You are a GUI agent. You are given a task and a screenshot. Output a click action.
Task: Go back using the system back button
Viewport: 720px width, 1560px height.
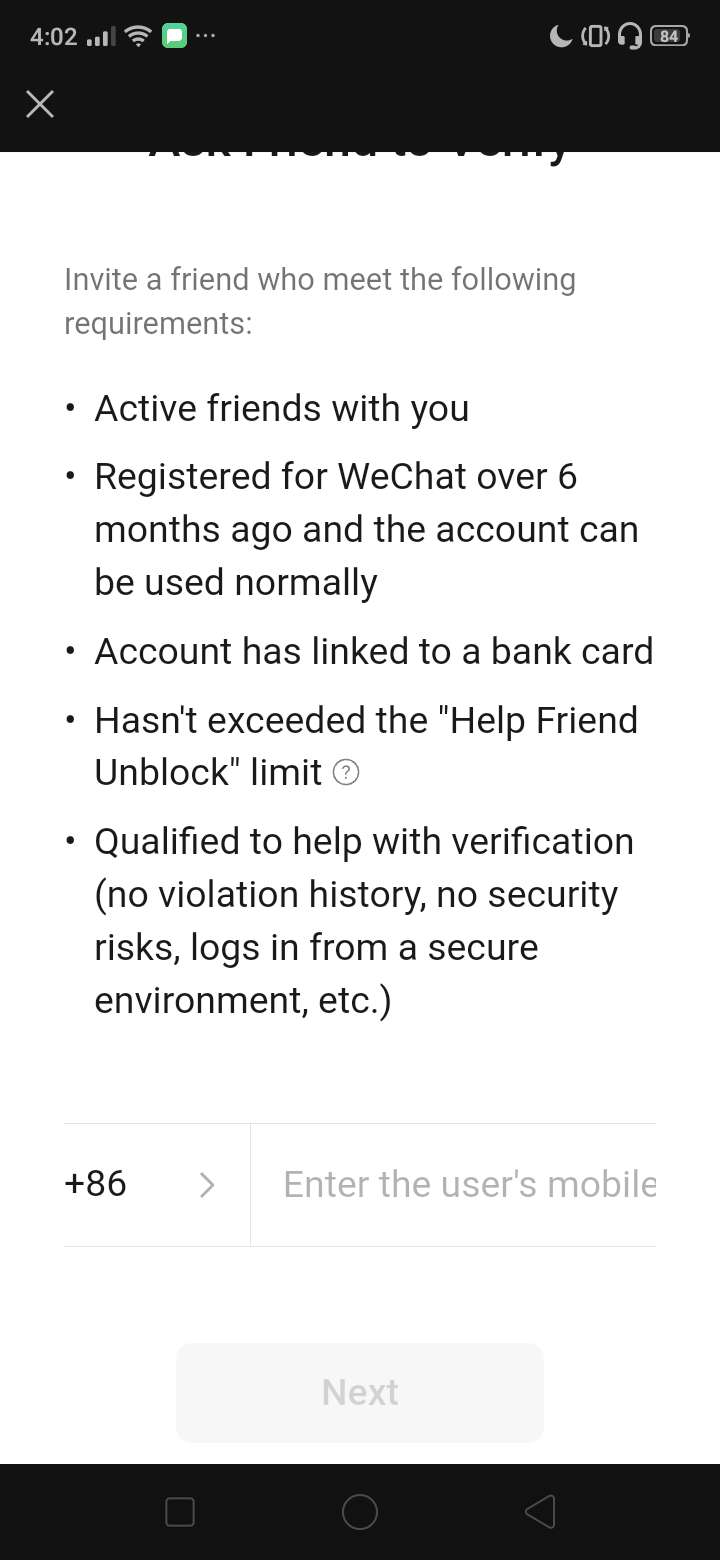[540, 1512]
